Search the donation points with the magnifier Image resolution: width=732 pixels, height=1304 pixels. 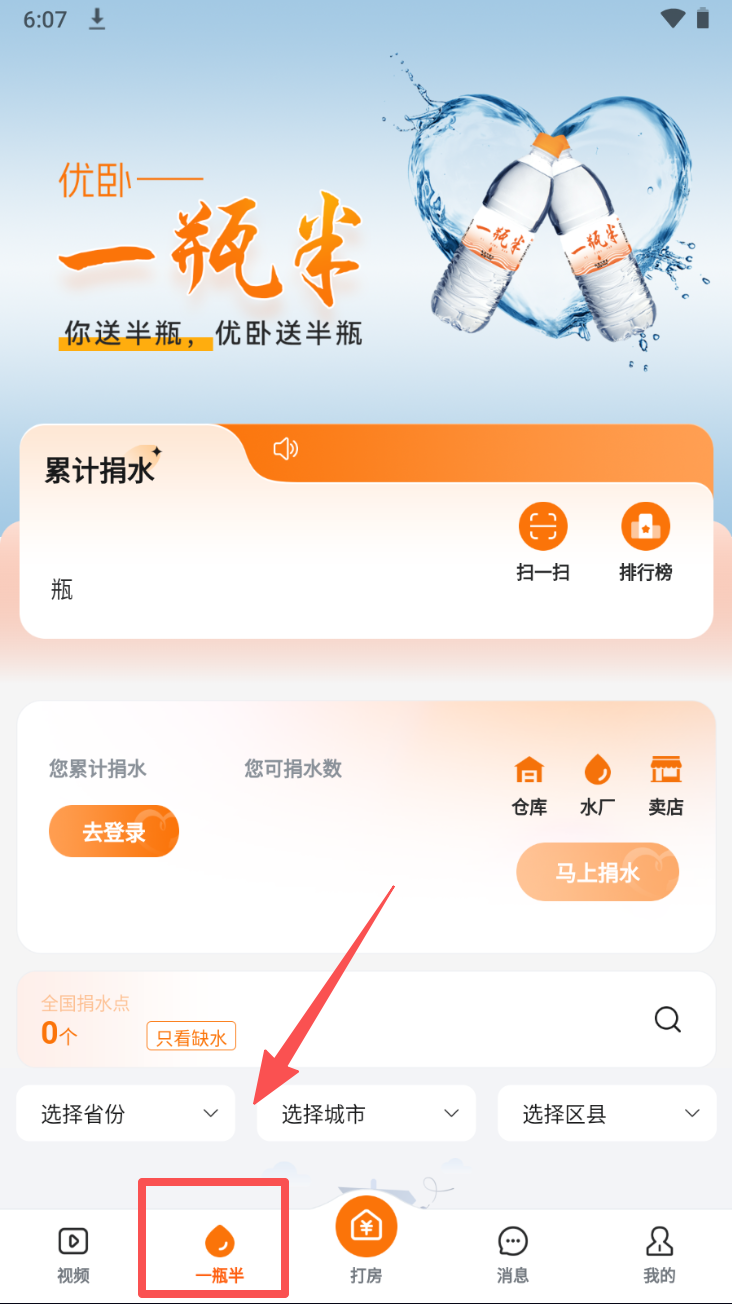[667, 1019]
